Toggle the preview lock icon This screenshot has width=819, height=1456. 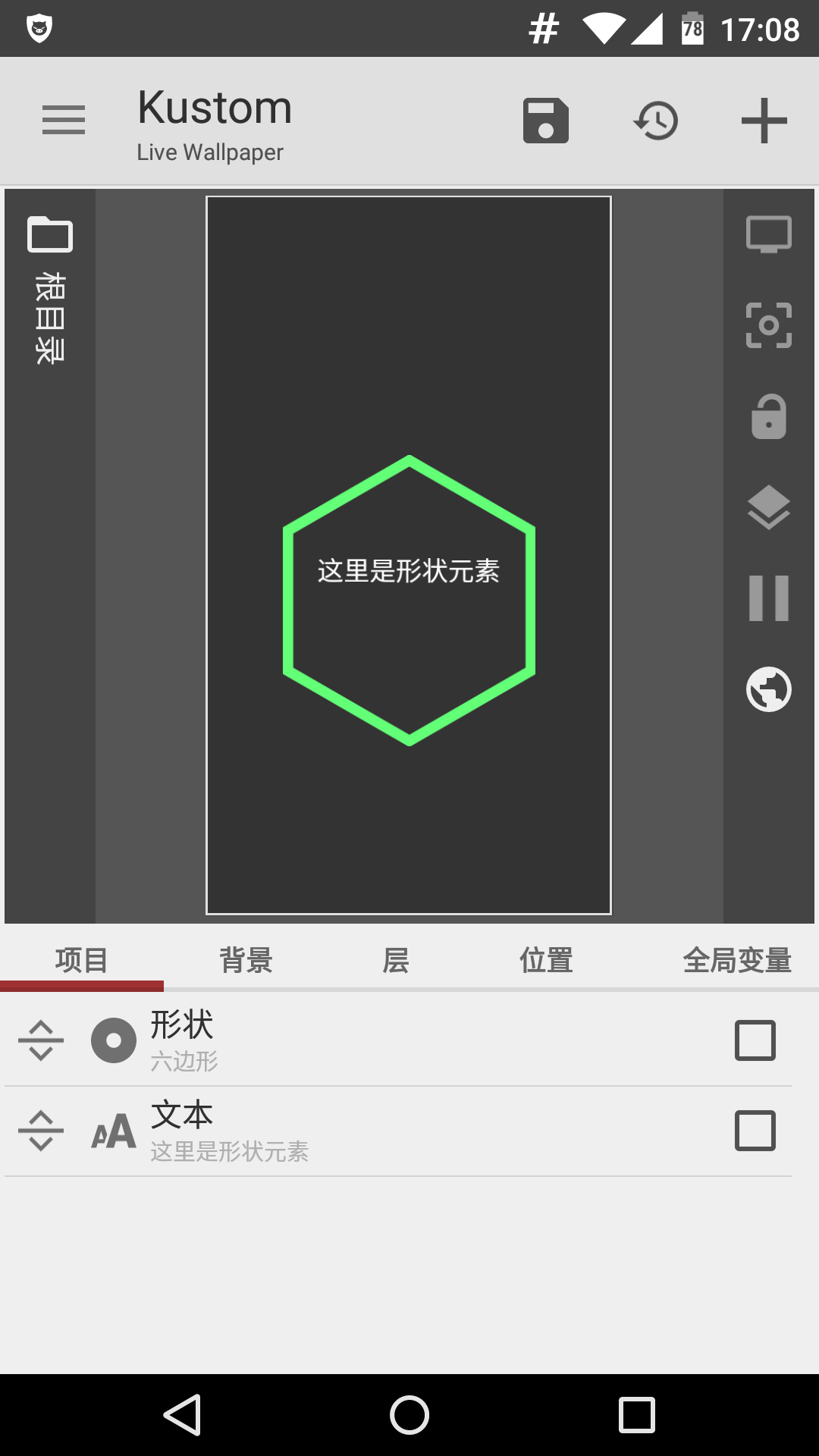tap(768, 416)
